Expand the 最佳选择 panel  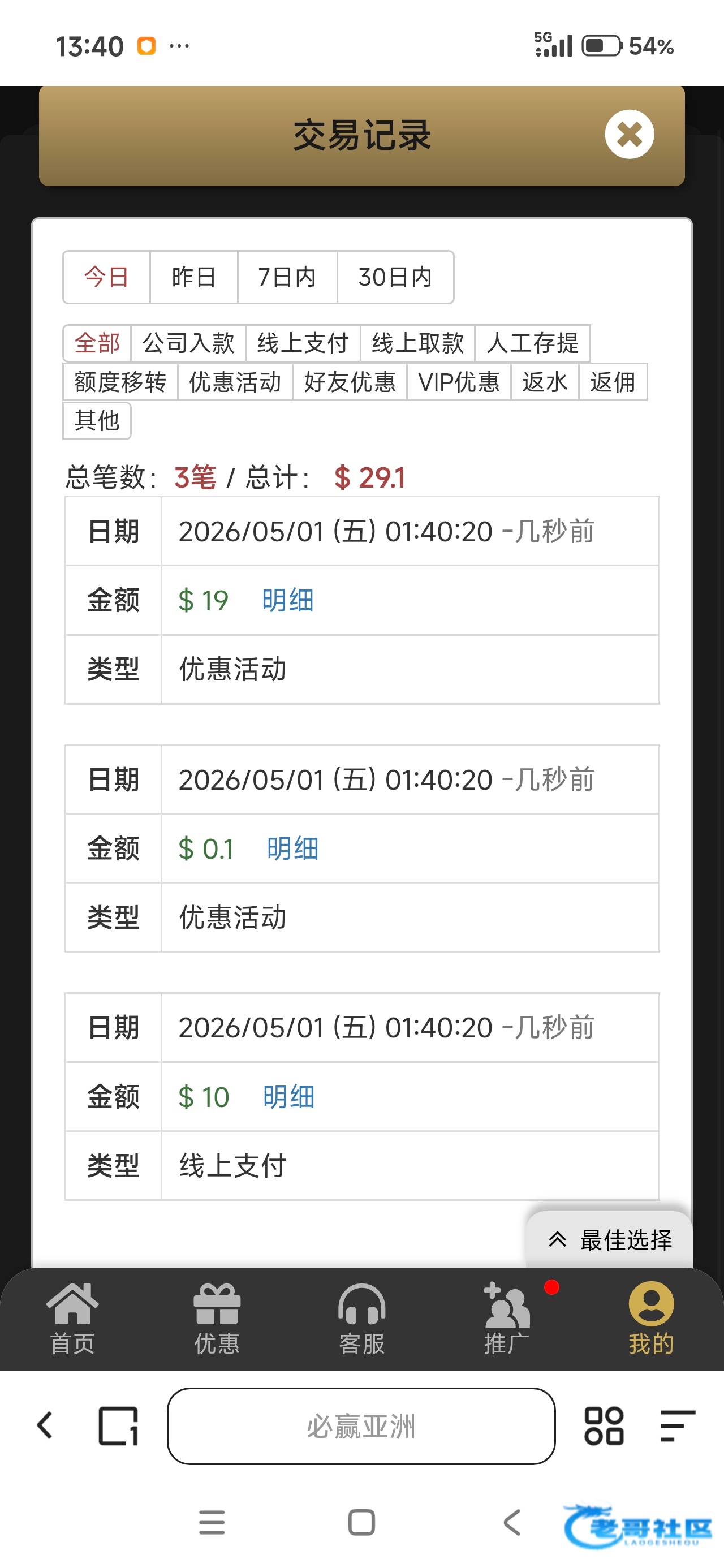(610, 1240)
